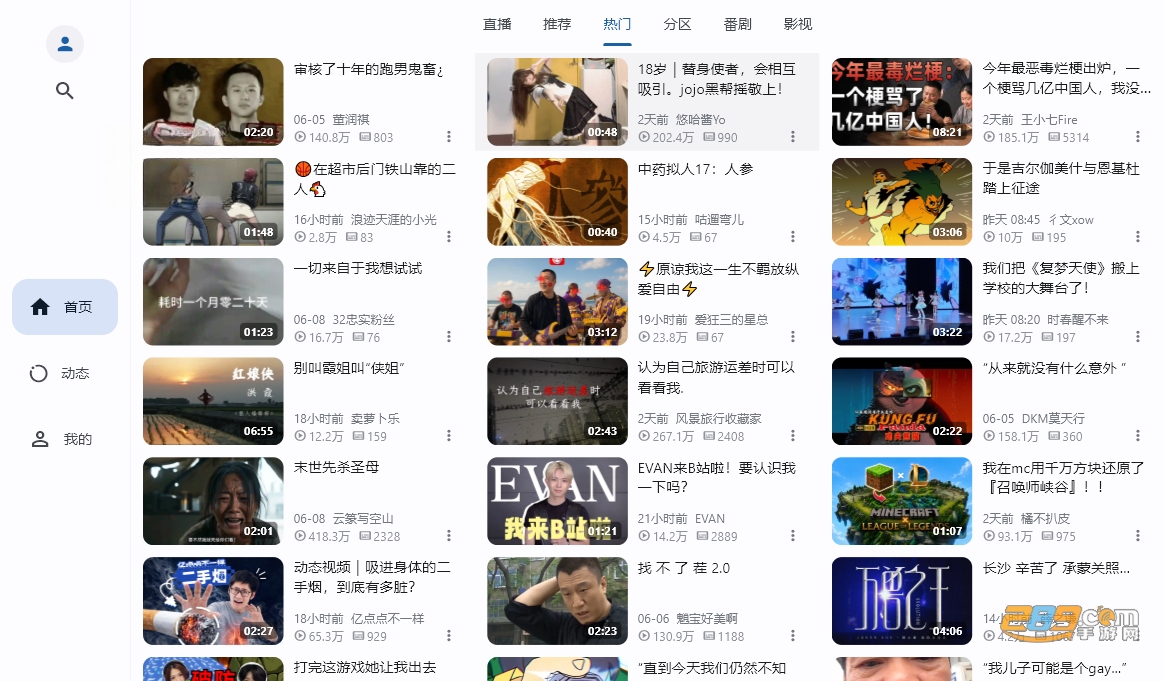1164x681 pixels.
Task: Open the 推荐 top tab
Action: coord(557,25)
